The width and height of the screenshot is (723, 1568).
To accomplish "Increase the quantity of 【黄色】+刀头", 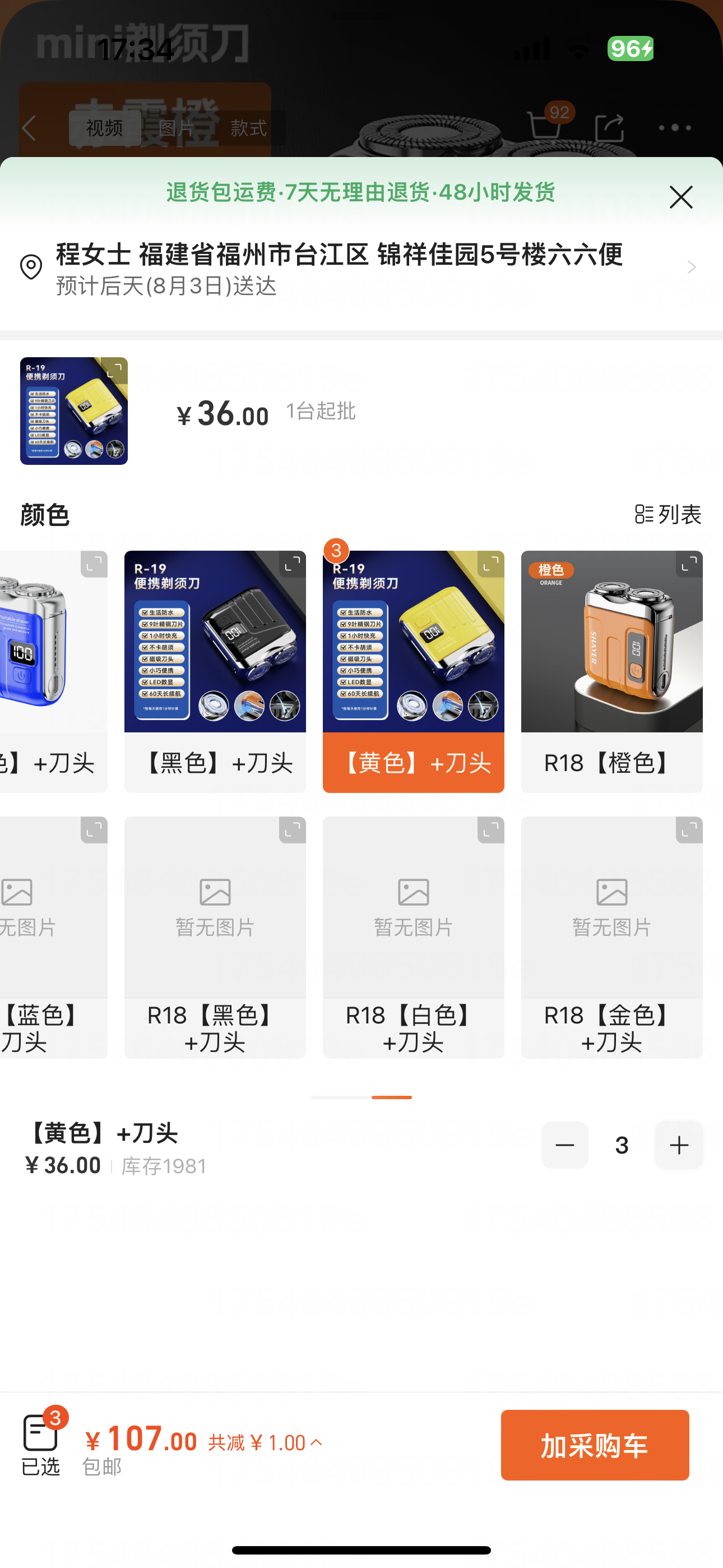I will [679, 1145].
